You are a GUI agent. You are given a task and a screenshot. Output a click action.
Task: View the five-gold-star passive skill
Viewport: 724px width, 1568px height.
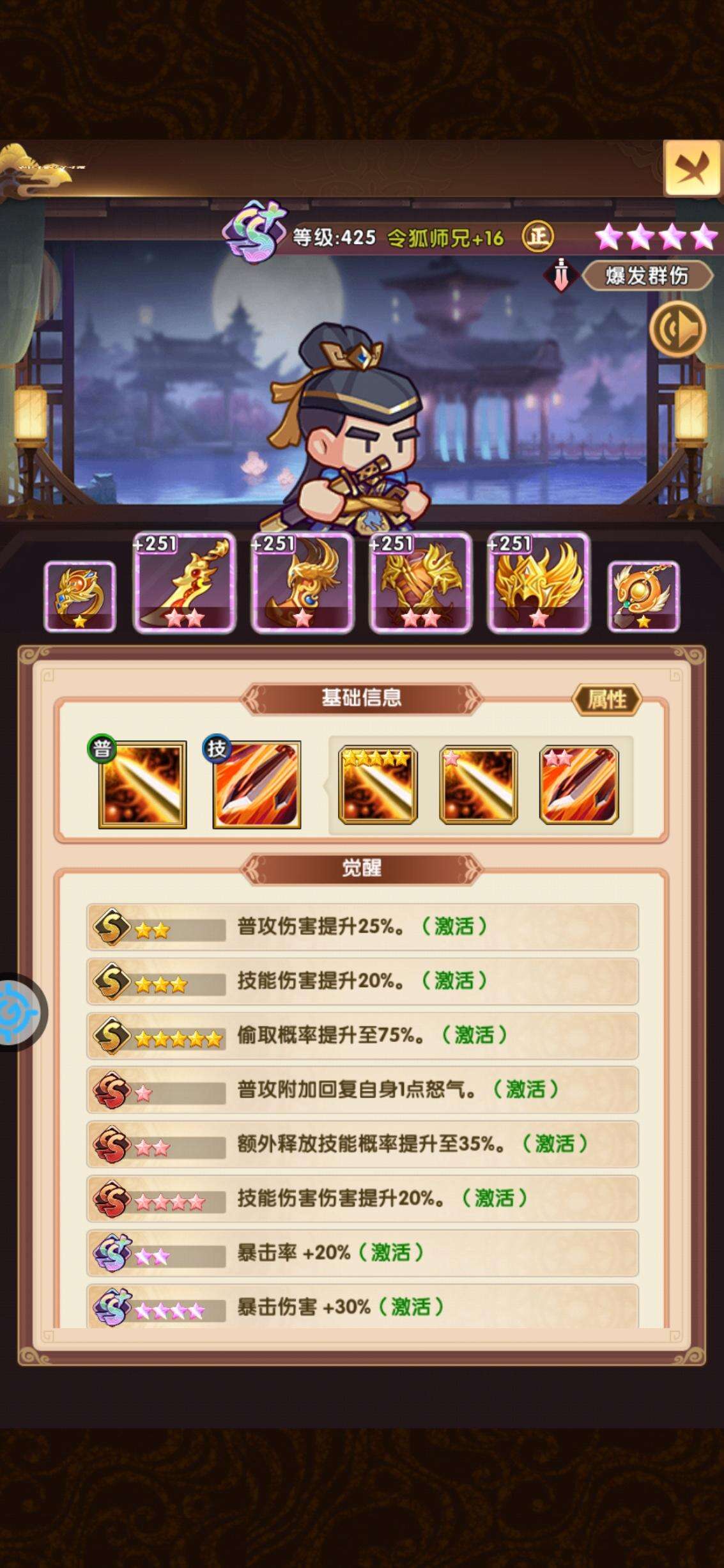click(378, 784)
